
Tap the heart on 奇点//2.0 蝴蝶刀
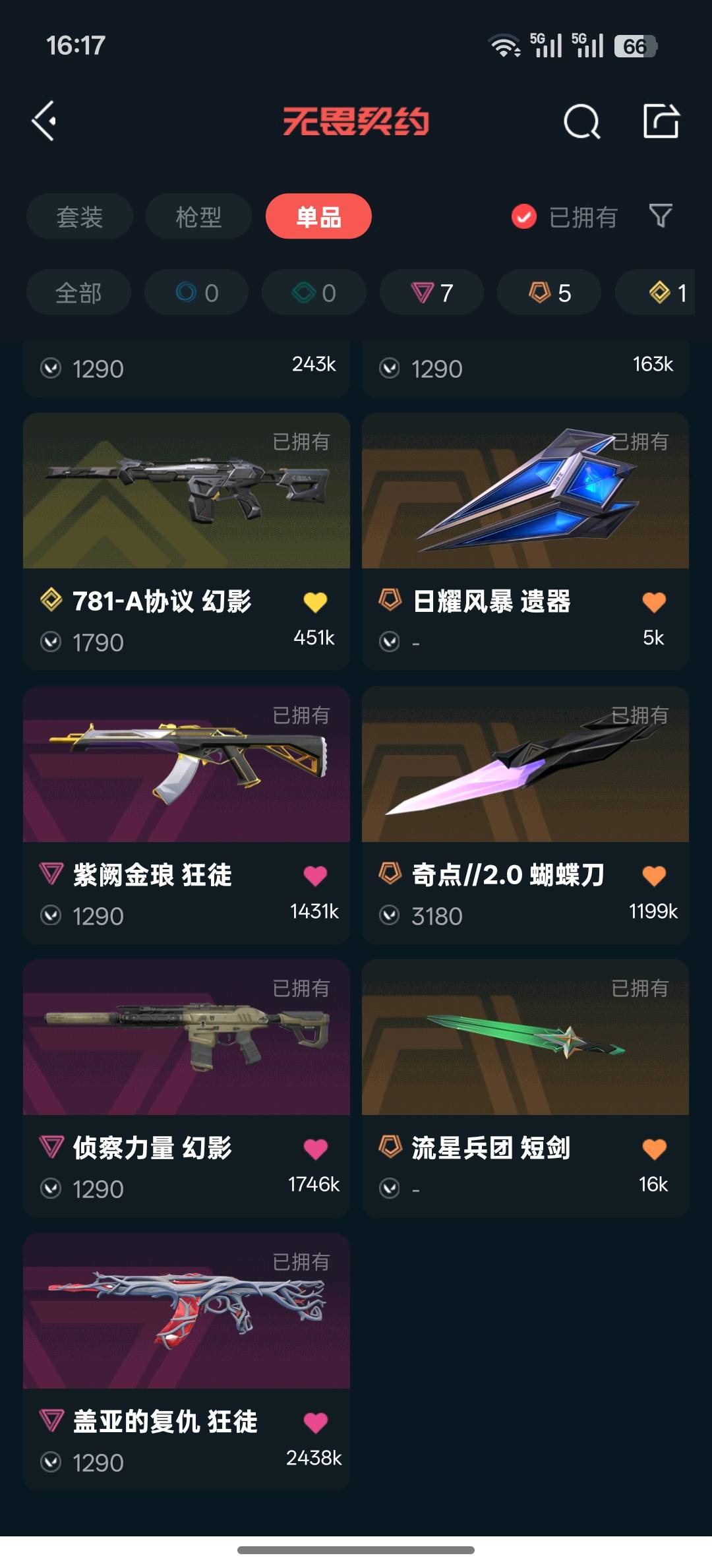pyautogui.click(x=654, y=876)
